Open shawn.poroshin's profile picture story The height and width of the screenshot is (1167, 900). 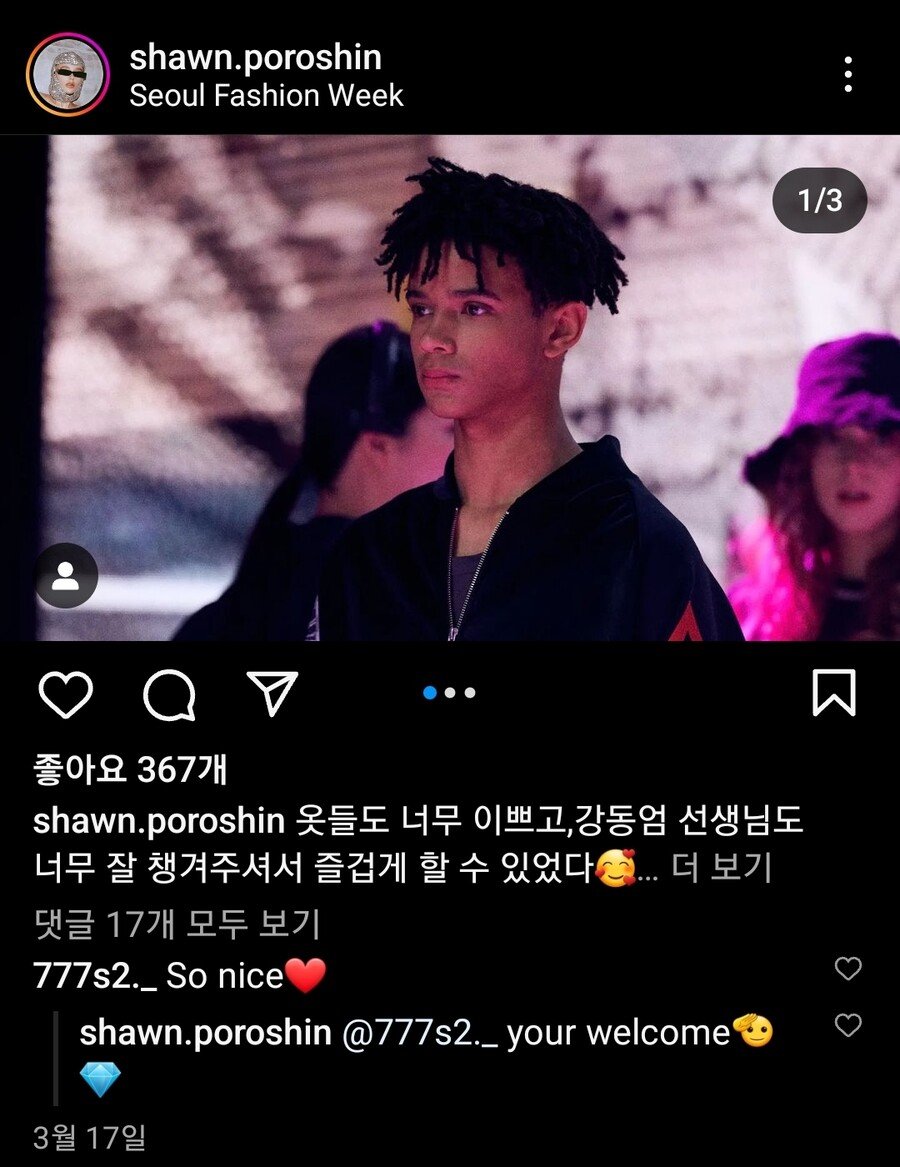[x=68, y=74]
